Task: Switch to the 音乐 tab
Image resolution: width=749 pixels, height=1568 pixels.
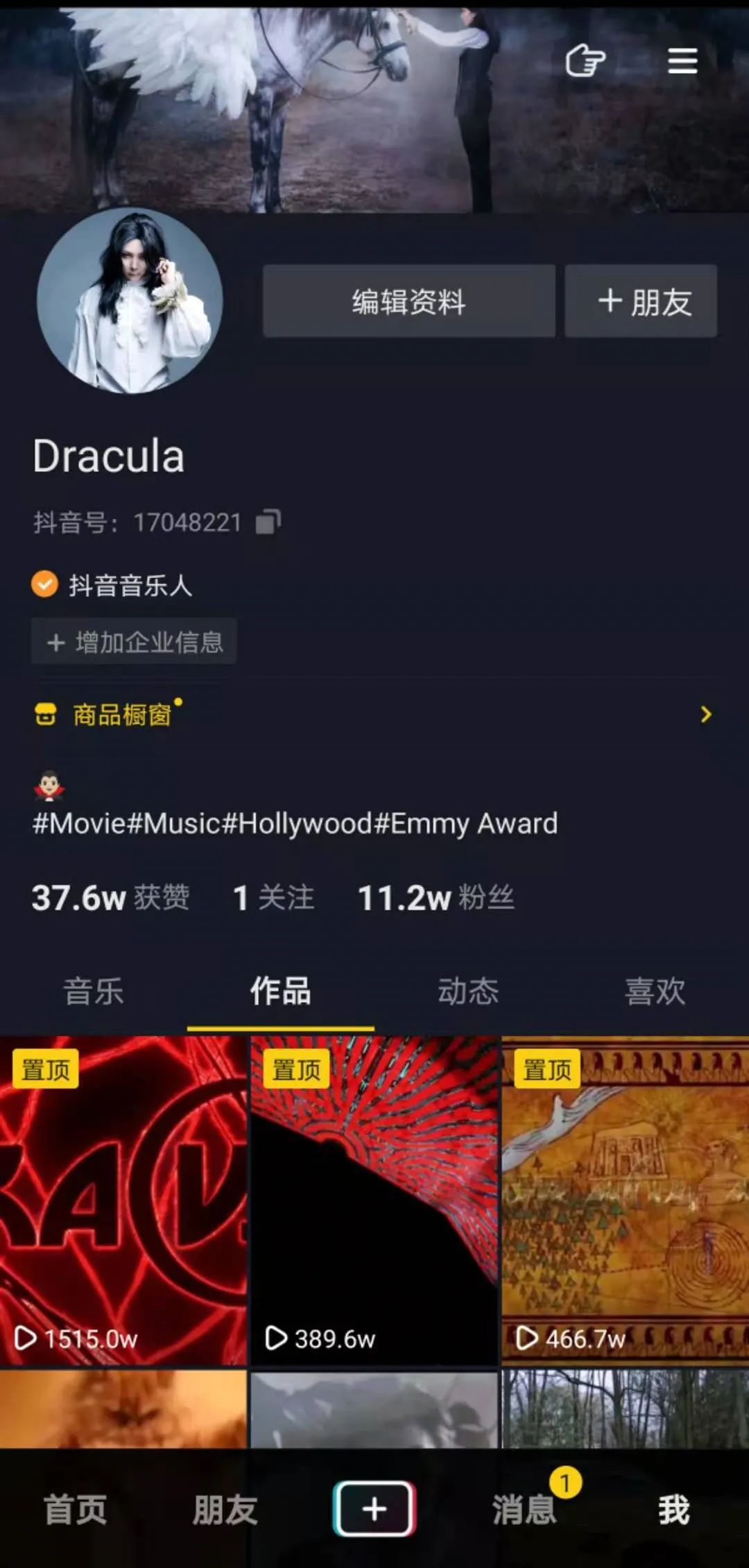Action: point(94,991)
